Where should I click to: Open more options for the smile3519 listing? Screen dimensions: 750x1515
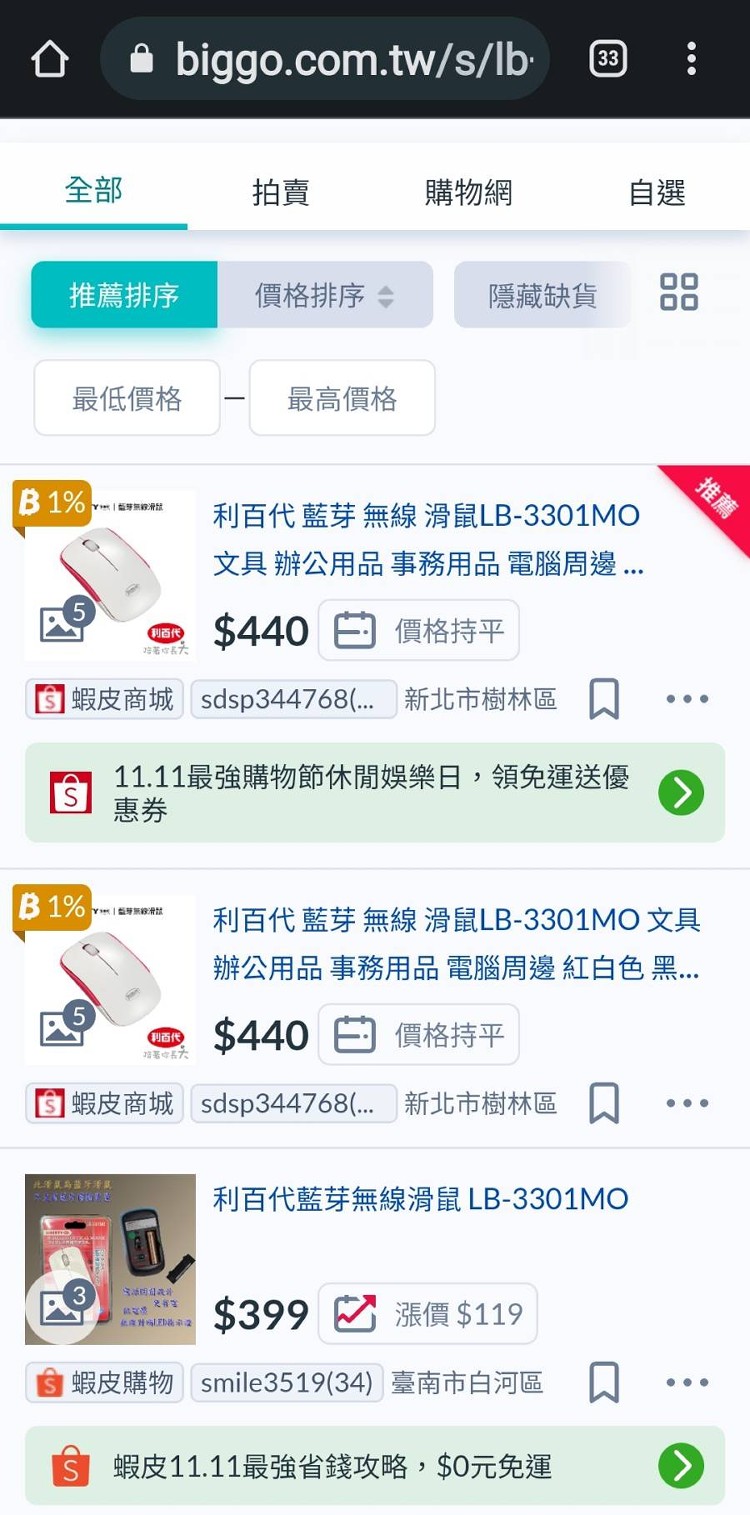(687, 1383)
